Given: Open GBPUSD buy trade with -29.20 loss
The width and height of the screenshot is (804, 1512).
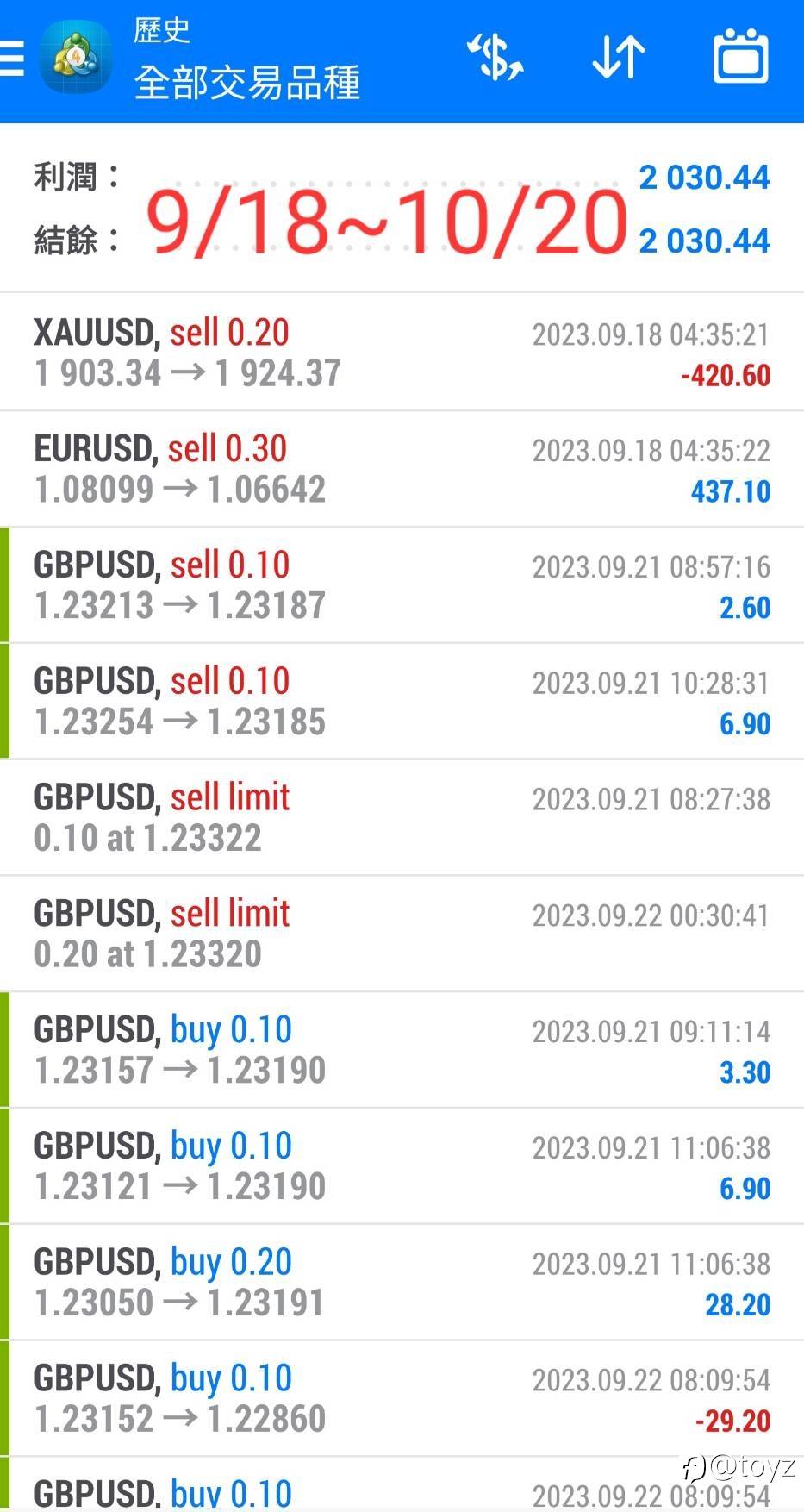Looking at the screenshot, I should [x=402, y=1398].
